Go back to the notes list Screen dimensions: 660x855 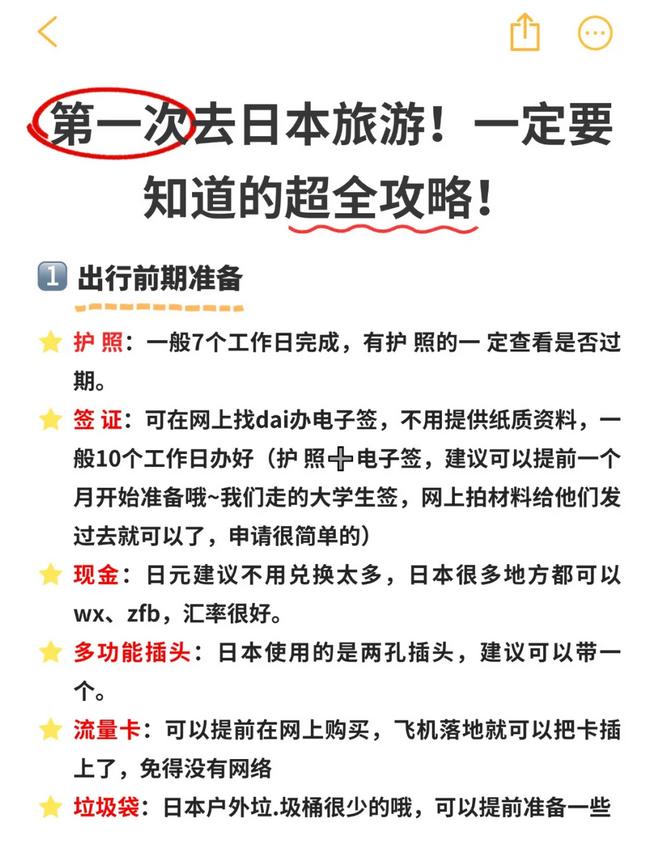click(x=47, y=32)
